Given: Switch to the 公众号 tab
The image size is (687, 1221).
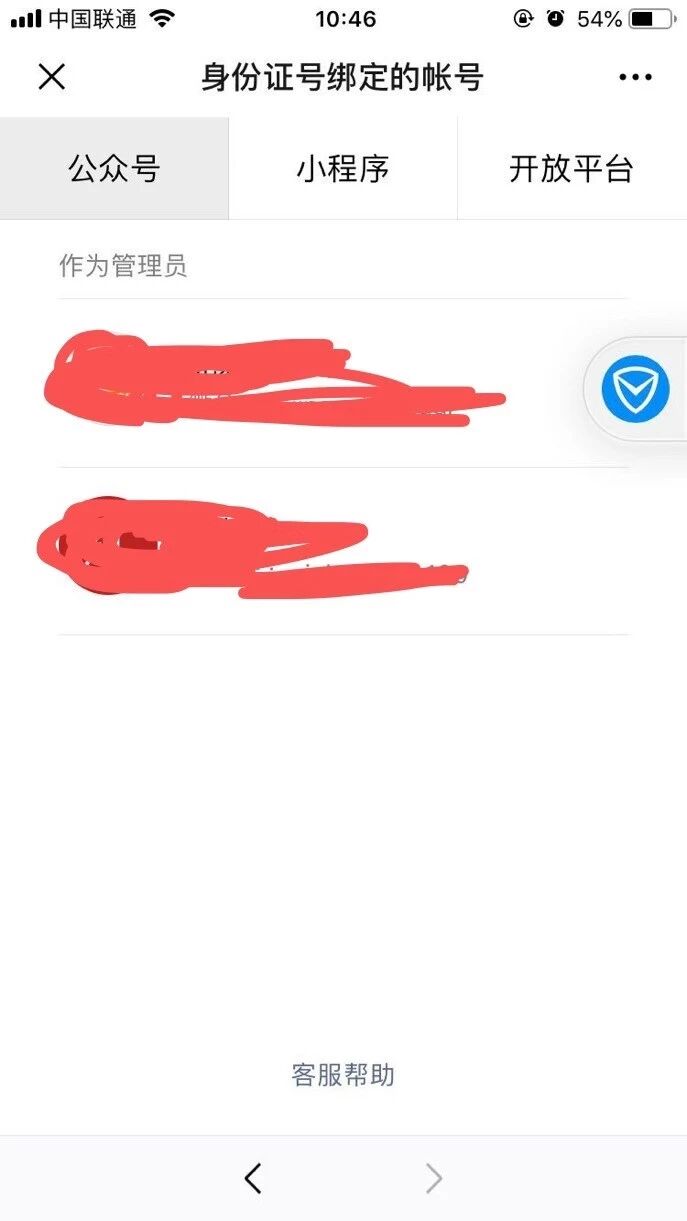Looking at the screenshot, I should point(114,169).
